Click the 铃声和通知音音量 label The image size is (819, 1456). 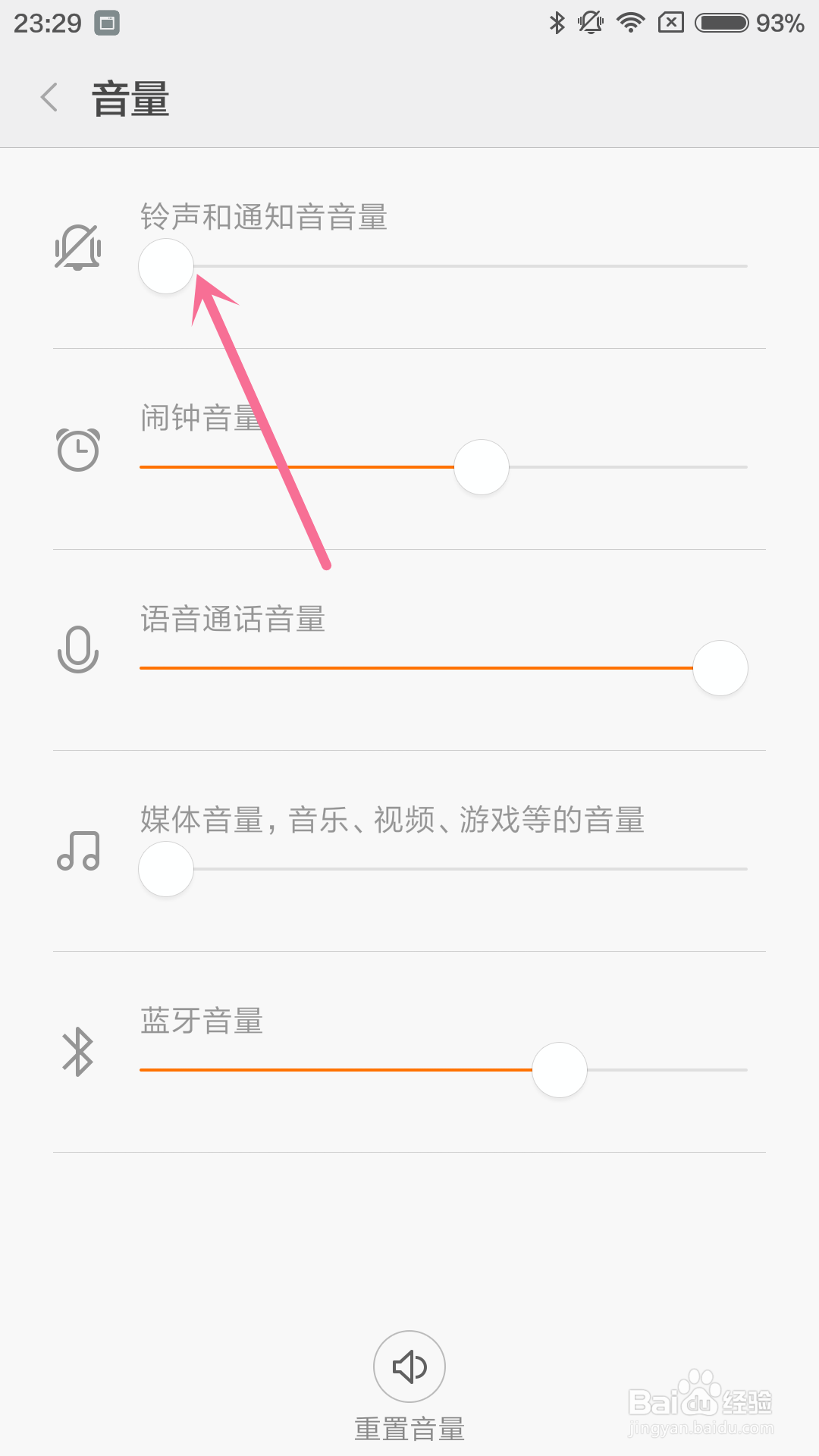click(x=262, y=218)
